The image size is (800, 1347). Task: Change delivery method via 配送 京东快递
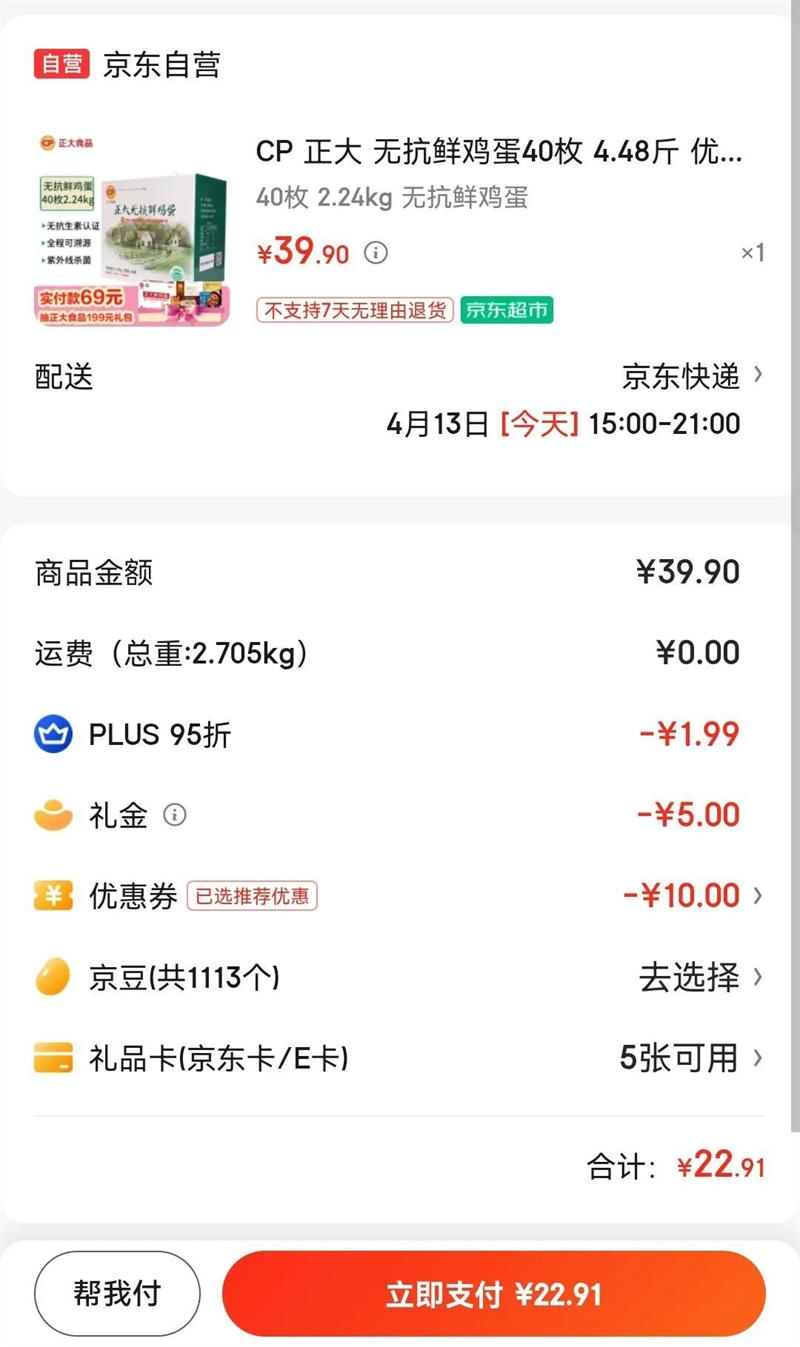tap(691, 376)
